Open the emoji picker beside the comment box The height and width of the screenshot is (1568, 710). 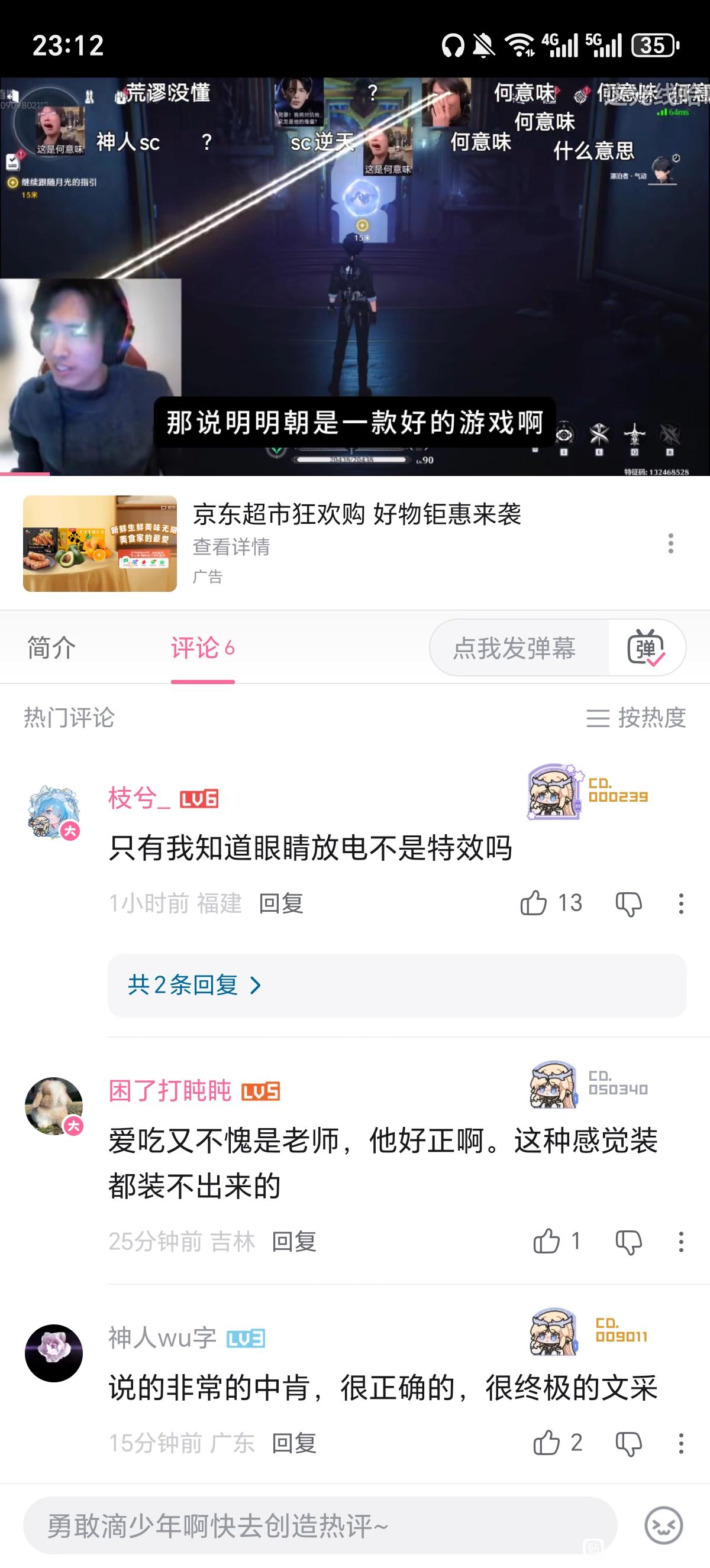pos(663,1525)
